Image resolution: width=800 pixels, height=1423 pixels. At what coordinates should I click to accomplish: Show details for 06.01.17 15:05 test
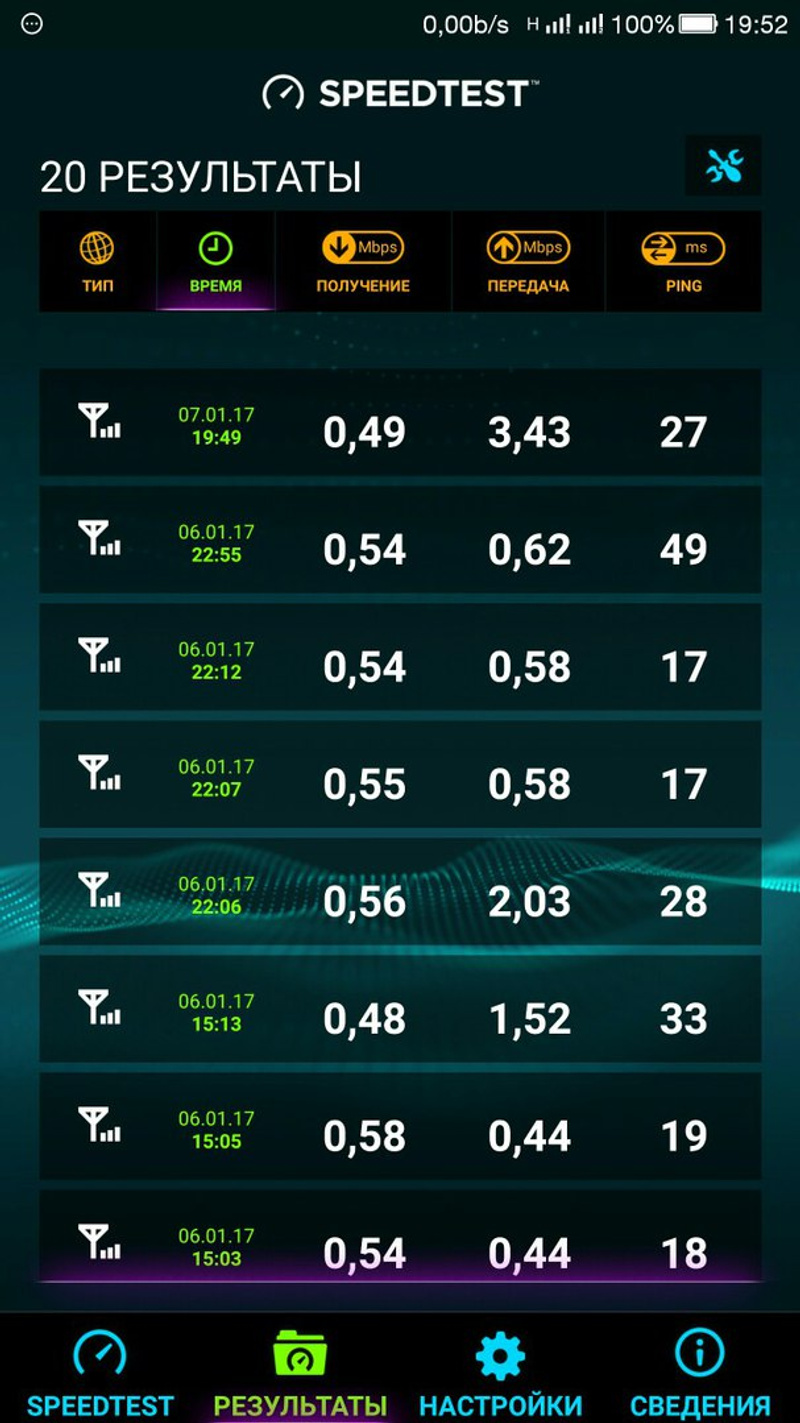(x=400, y=1125)
